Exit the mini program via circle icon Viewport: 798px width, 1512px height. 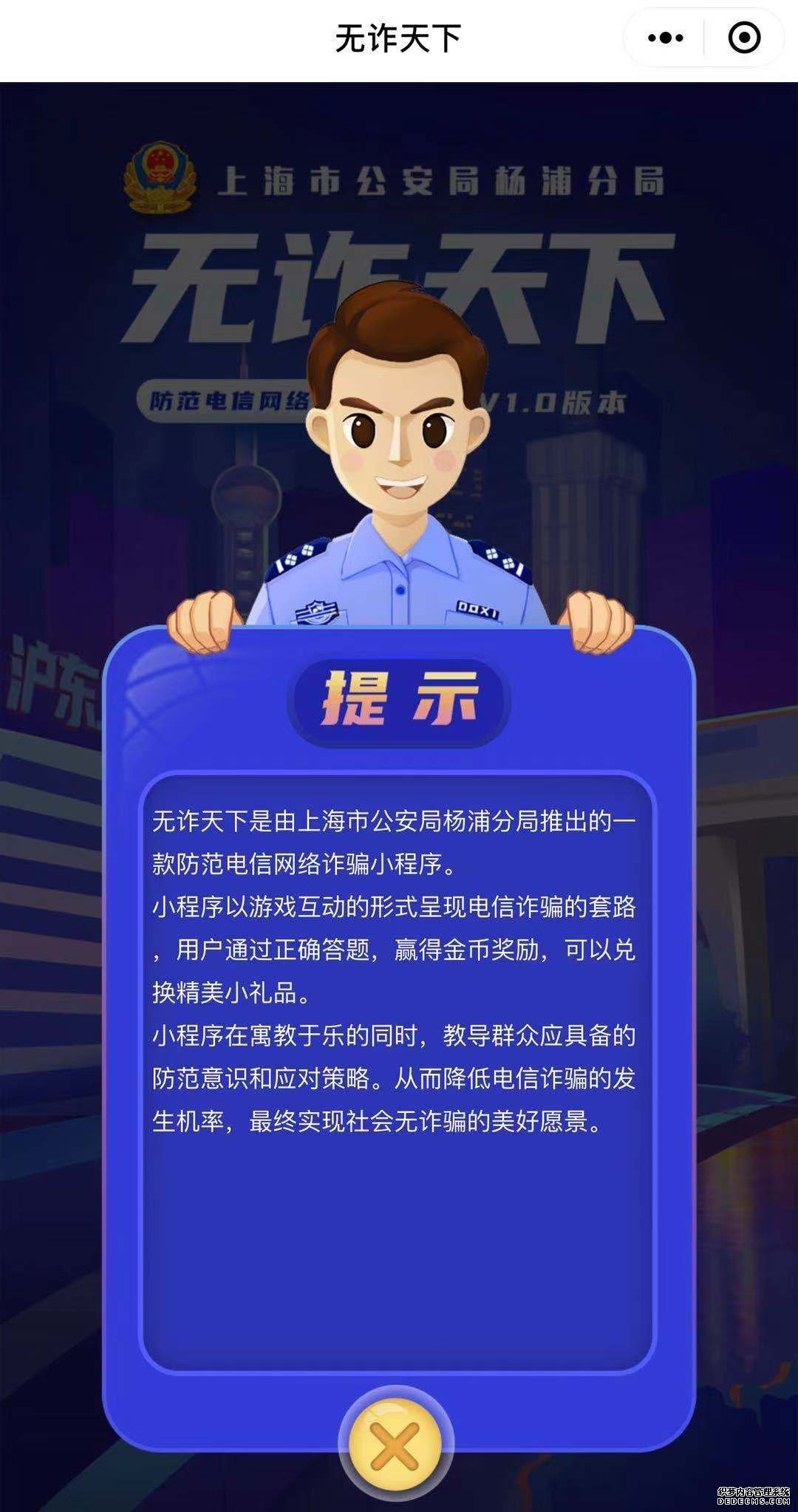[x=743, y=38]
